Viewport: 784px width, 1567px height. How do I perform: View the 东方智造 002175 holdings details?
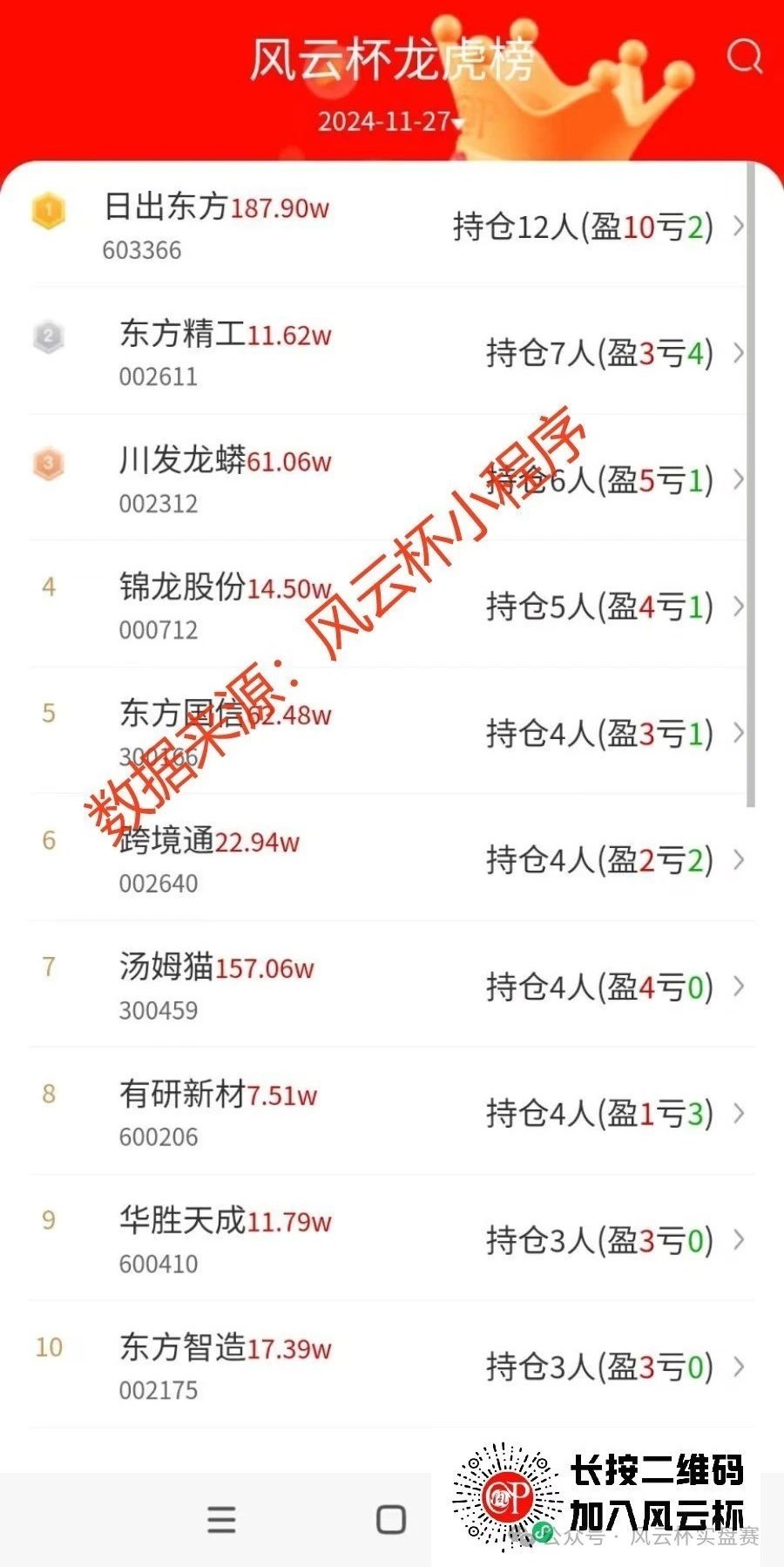point(392,1367)
